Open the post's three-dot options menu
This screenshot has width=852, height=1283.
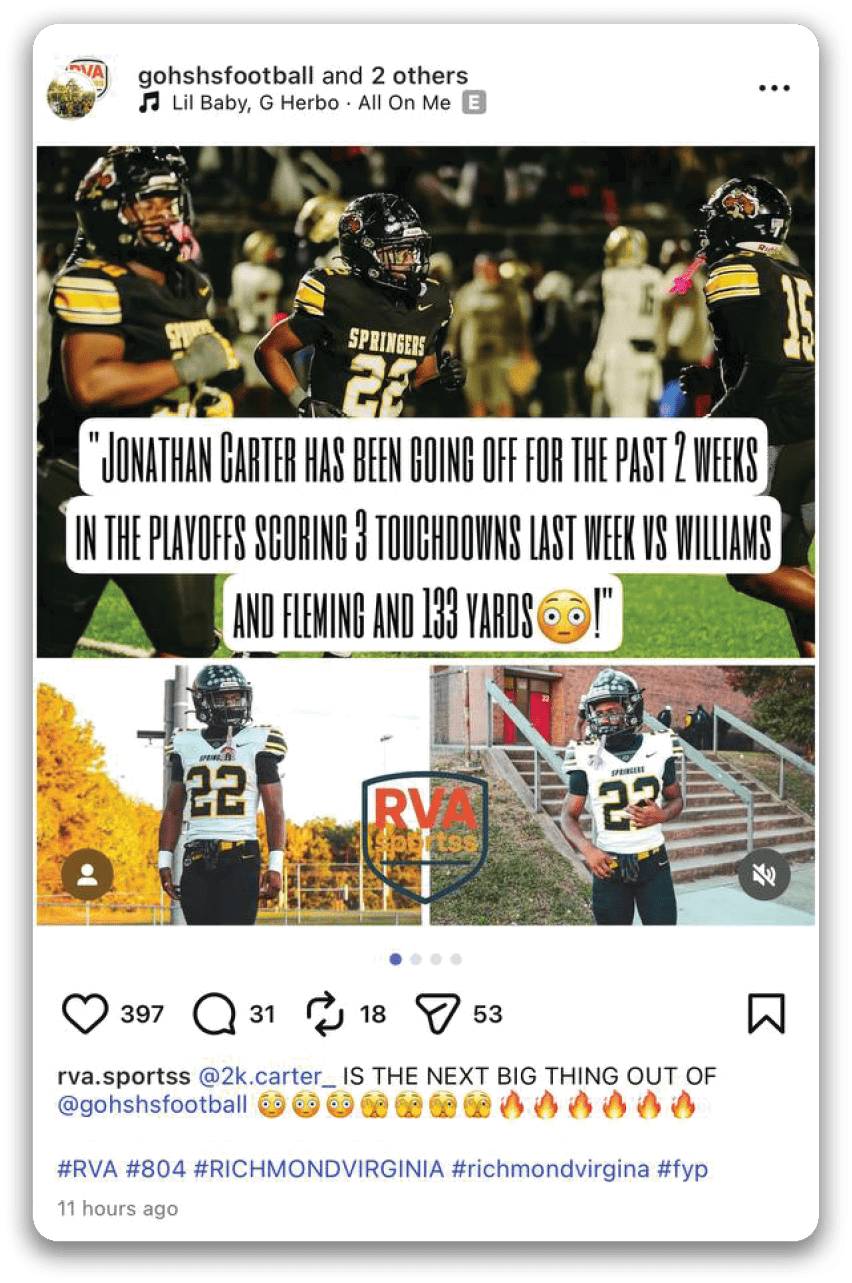pyautogui.click(x=774, y=88)
